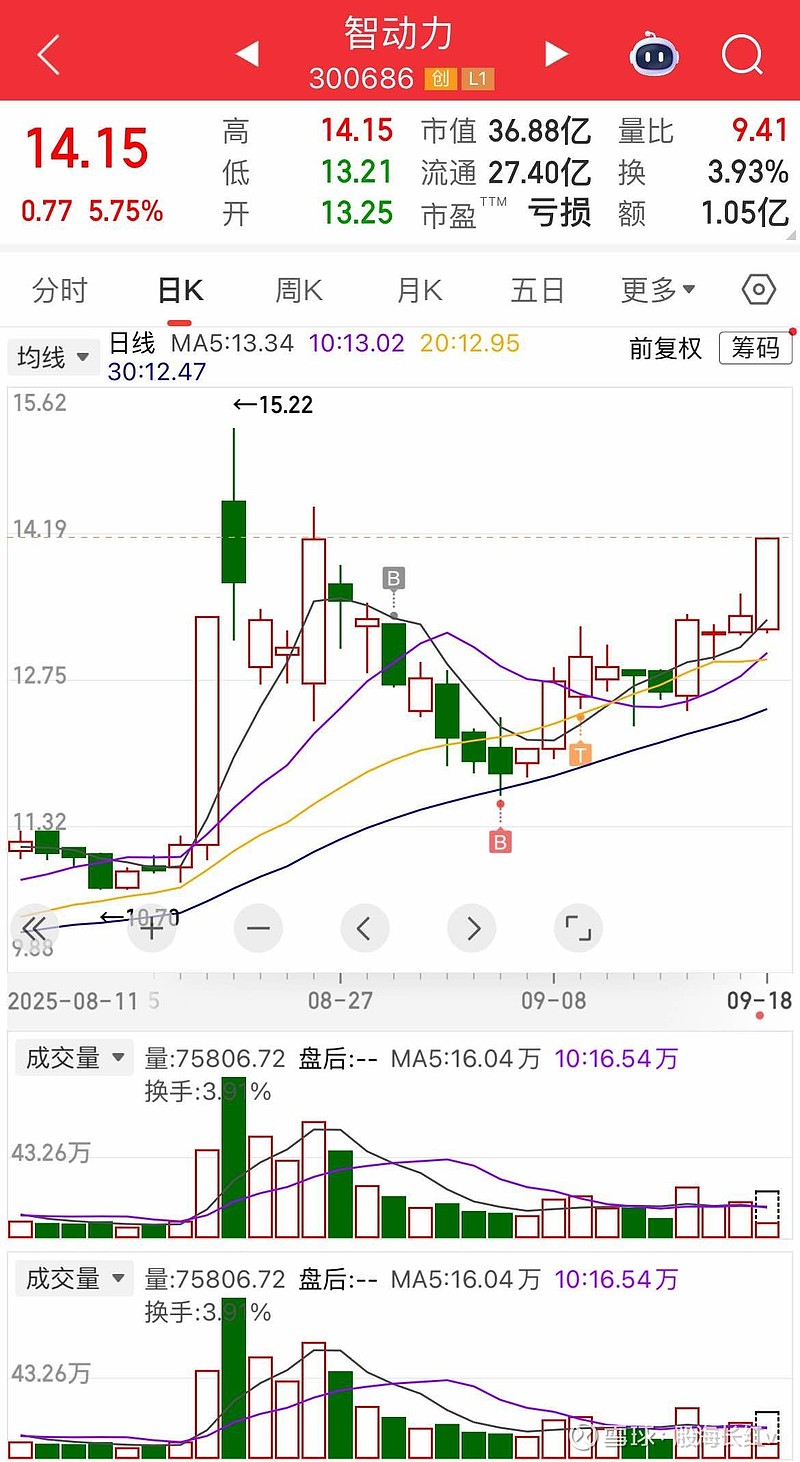Screen dimensions: 800x1462
Task: Select the 日K tab
Action: point(180,291)
